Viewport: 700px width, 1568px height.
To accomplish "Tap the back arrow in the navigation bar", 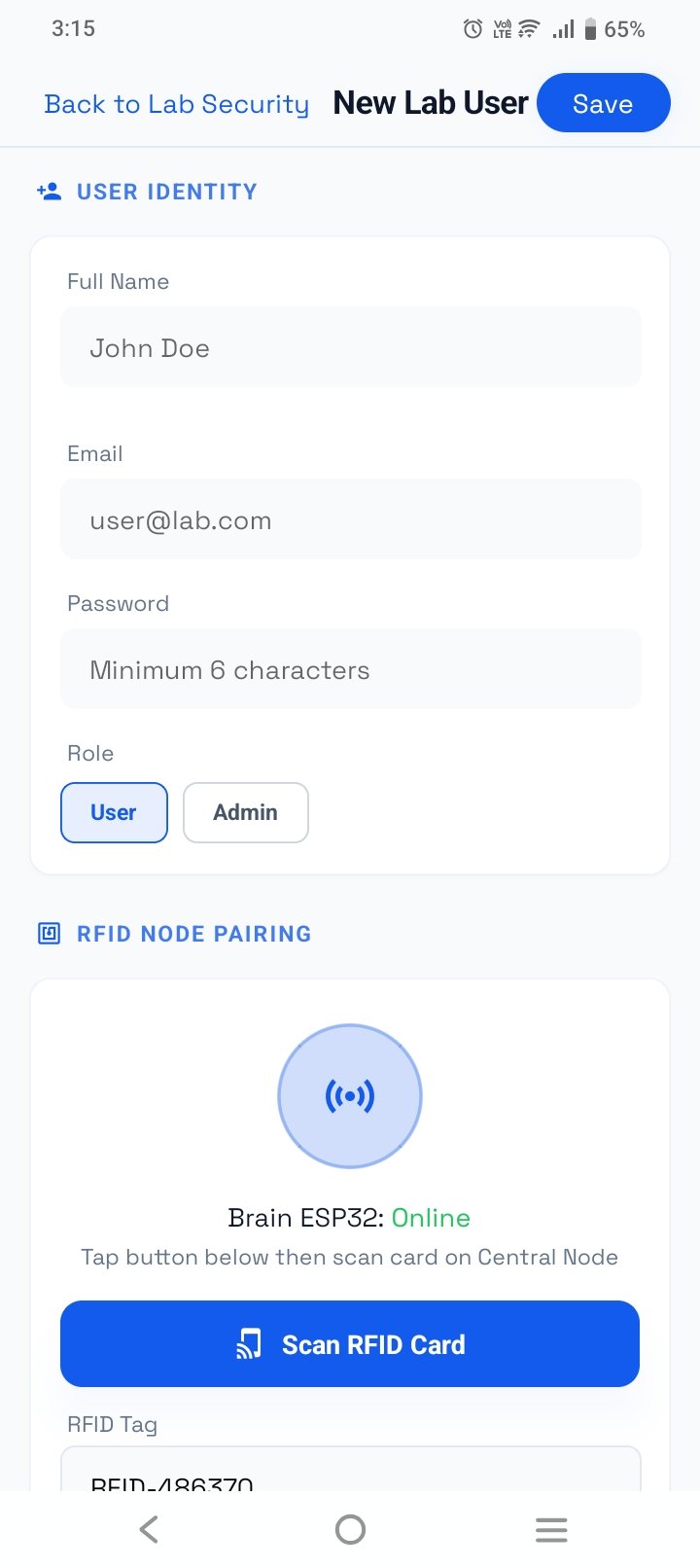I will coord(148,1528).
